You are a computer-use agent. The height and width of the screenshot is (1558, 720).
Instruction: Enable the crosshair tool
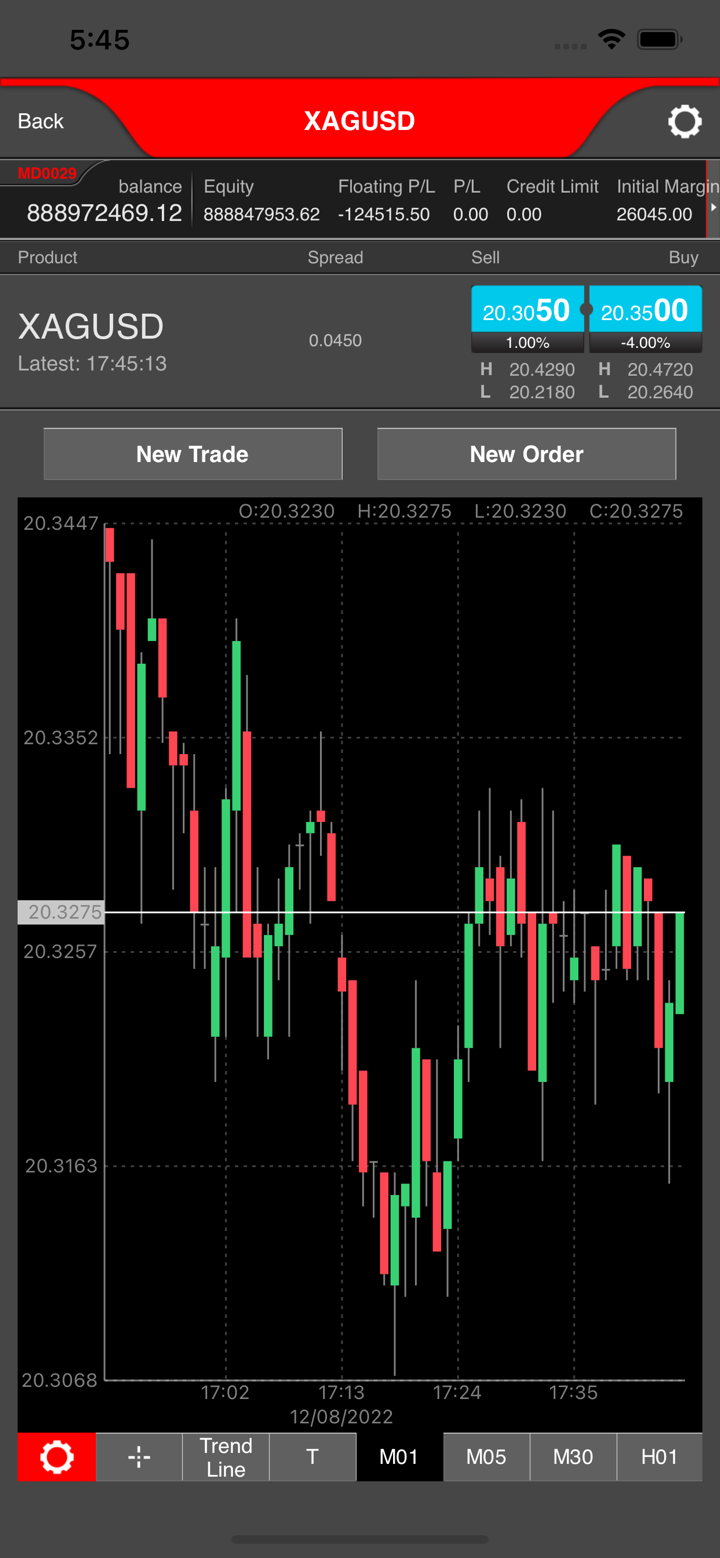click(140, 1457)
